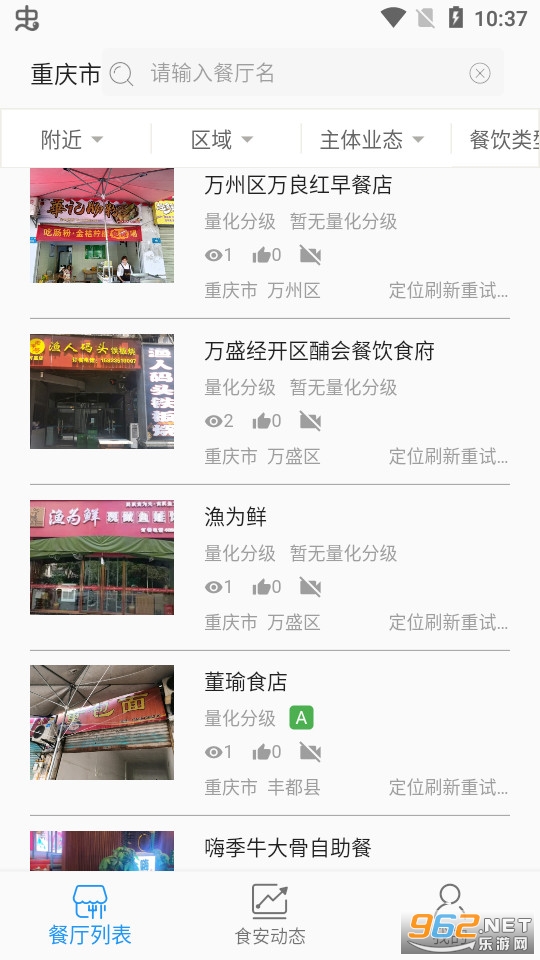Viewport: 540px width, 960px height.
Task: Expand the 附近 filter dropdown
Action: [x=72, y=140]
